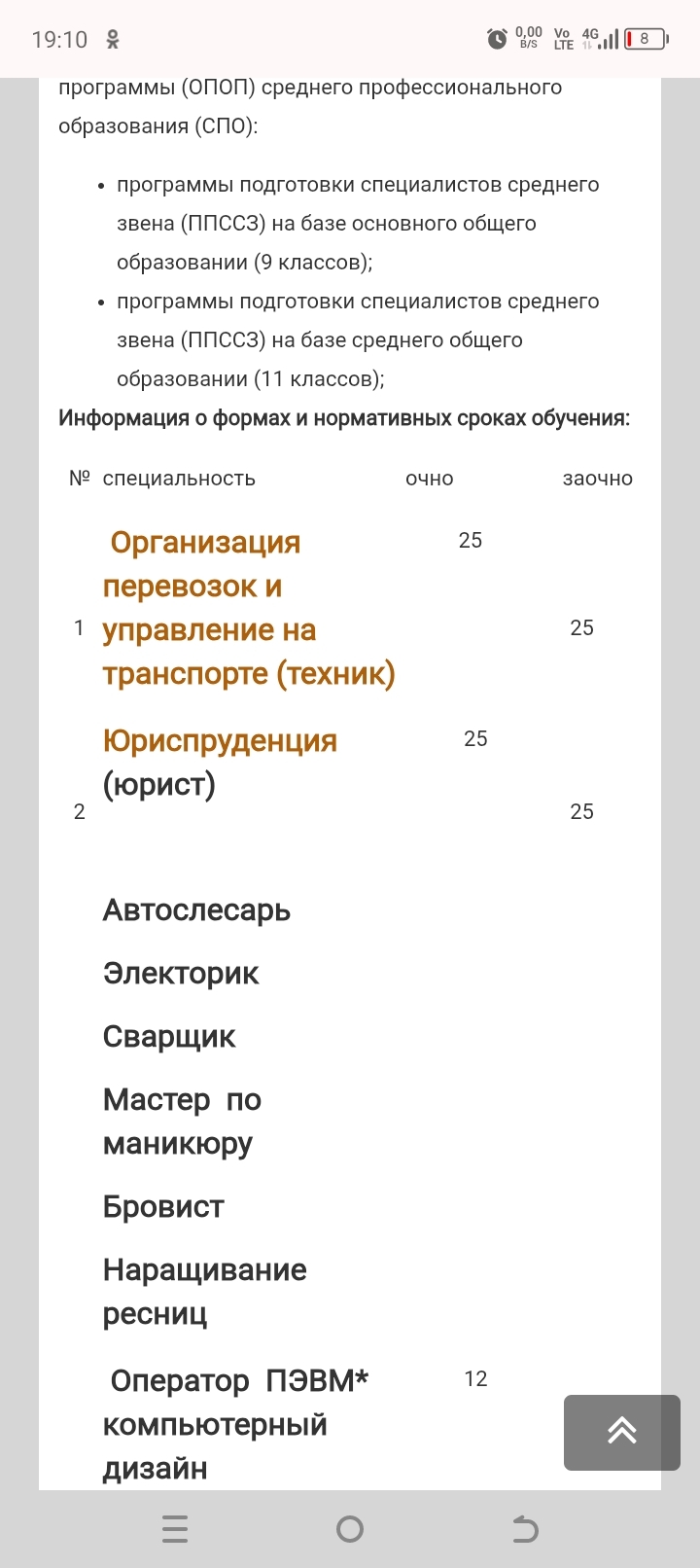Image resolution: width=700 pixels, height=1568 pixels.
Task: Tap the scroll-to-top double arrow button
Action: [x=622, y=1432]
